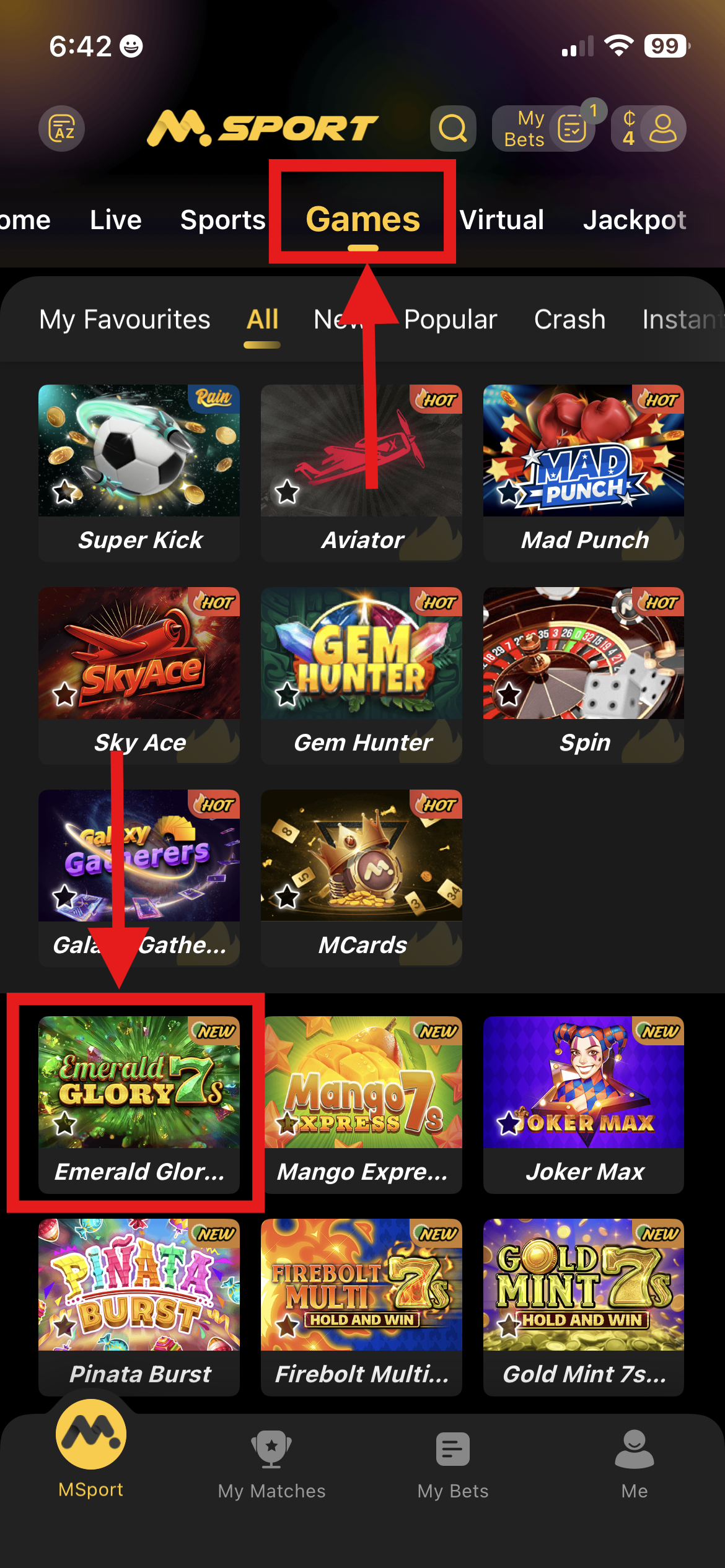Open the Super Kick game
Viewport: 725px width, 1568px height.
point(139,472)
